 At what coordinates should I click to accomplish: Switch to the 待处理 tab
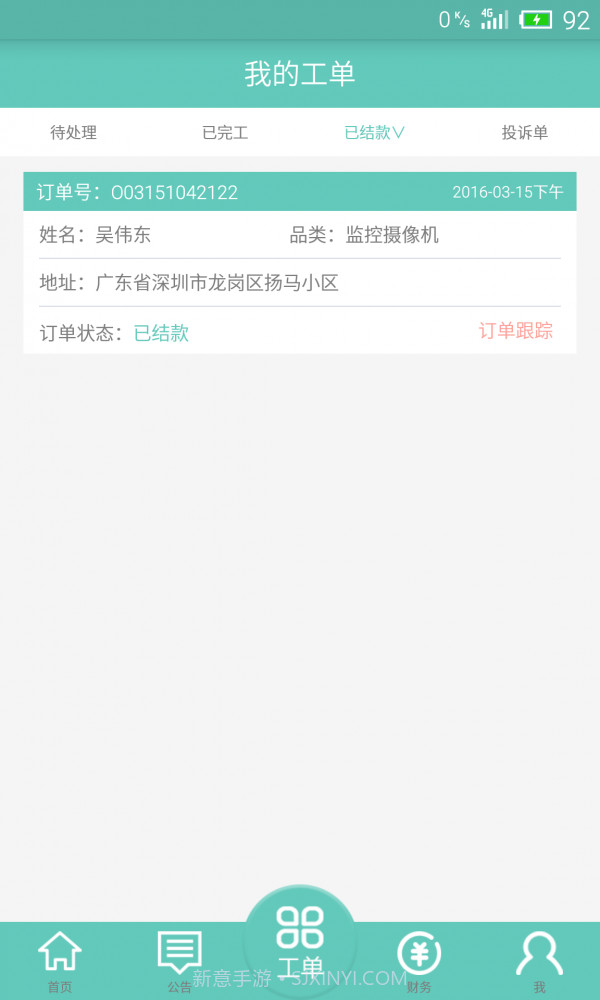pos(74,133)
